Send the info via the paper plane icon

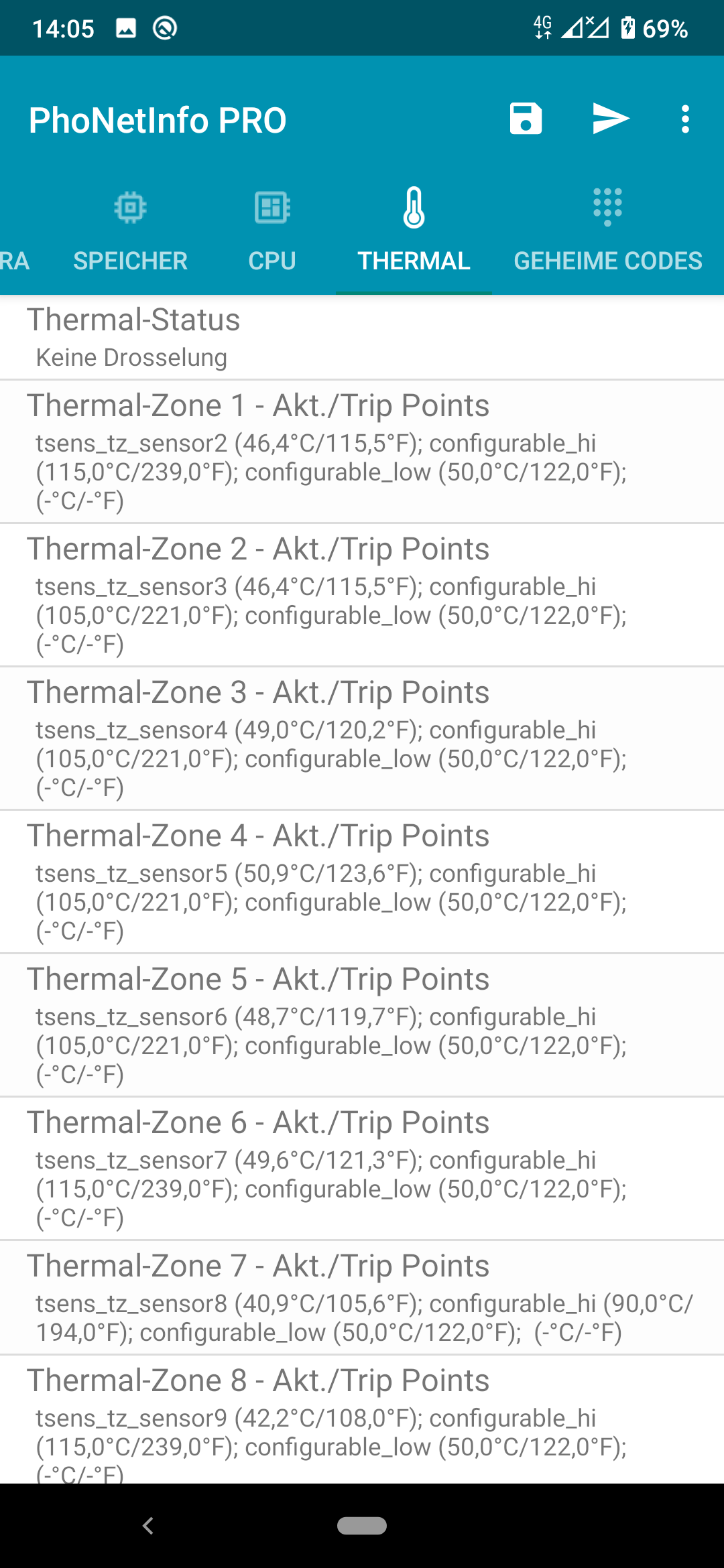[x=611, y=119]
